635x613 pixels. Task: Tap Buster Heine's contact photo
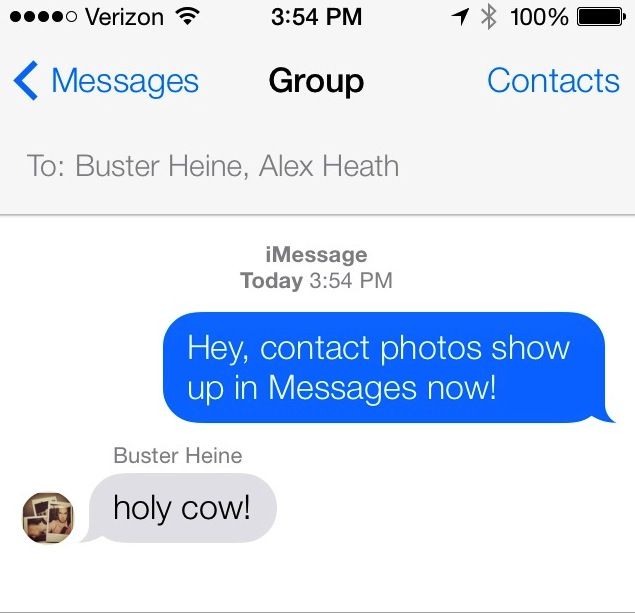(x=47, y=517)
